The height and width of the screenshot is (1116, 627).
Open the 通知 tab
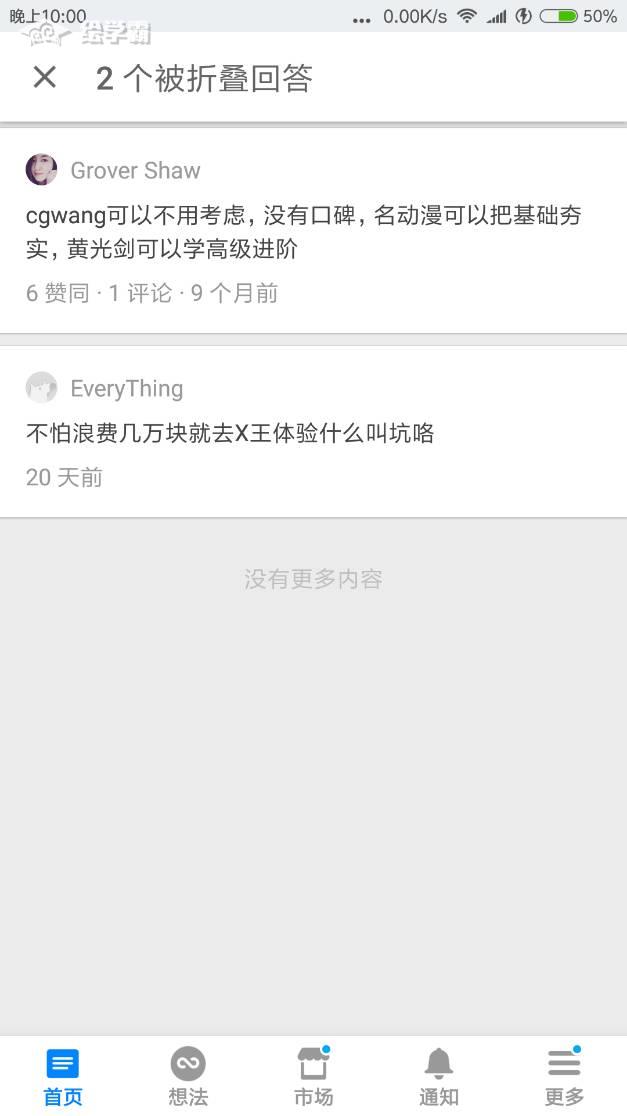click(x=438, y=1076)
